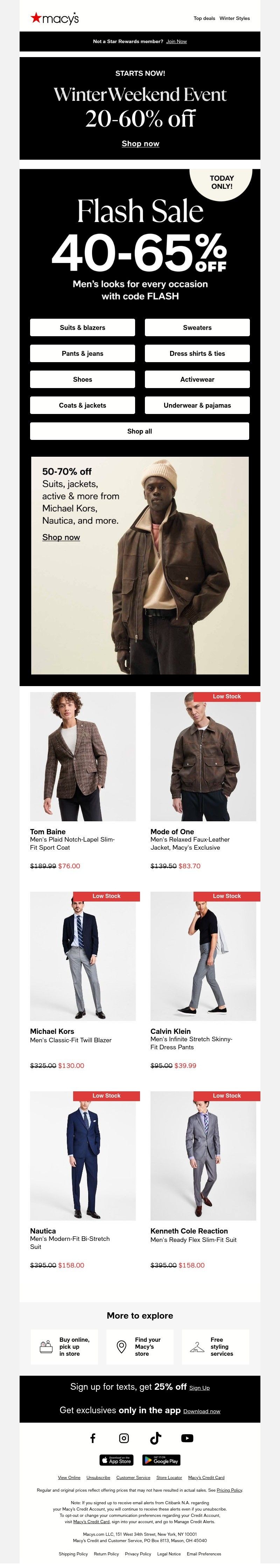Open the Top deals link
The height and width of the screenshot is (1568, 280).
click(x=204, y=18)
